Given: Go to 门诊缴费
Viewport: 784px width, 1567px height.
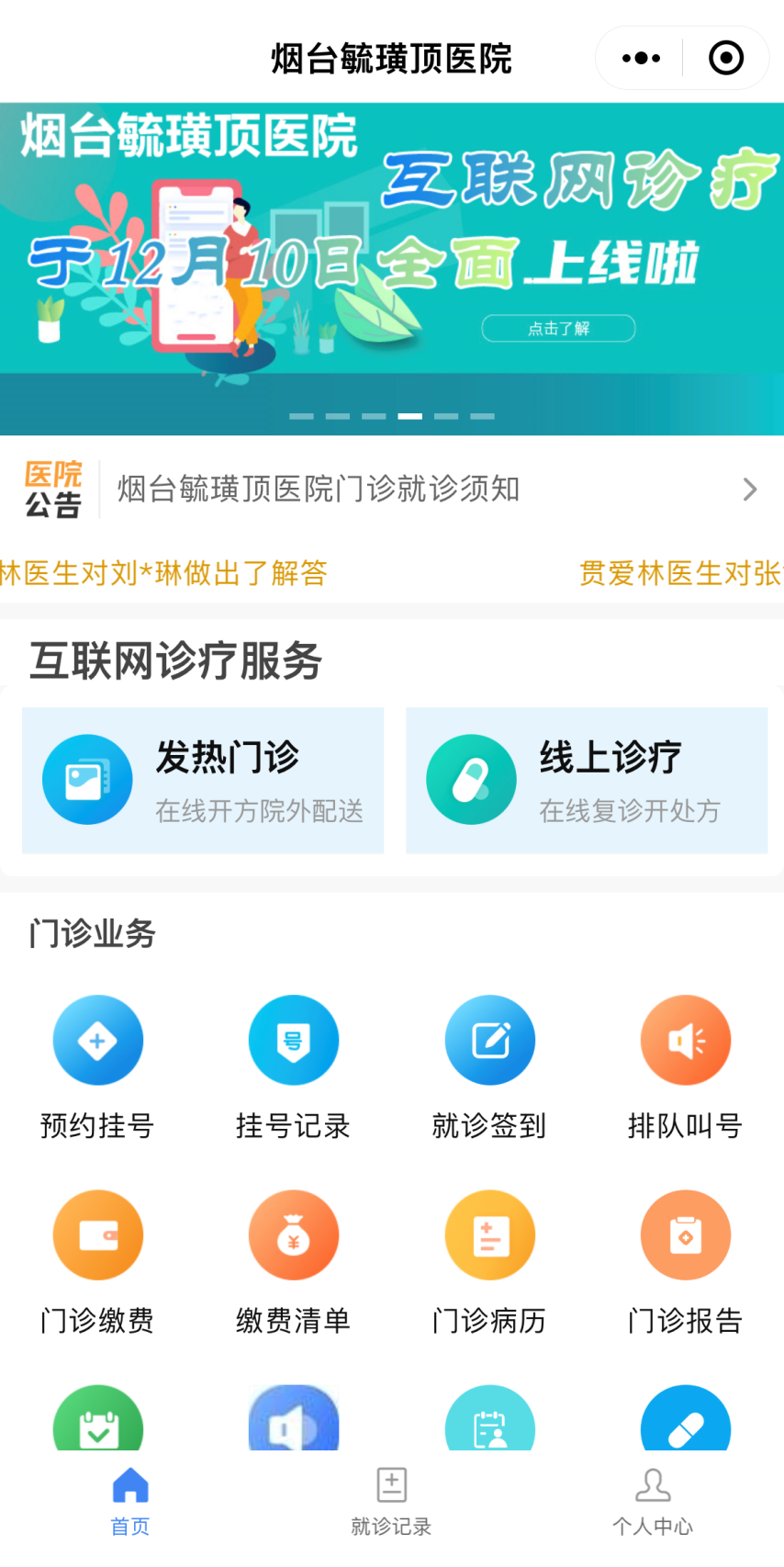Looking at the screenshot, I should coord(97,1260).
